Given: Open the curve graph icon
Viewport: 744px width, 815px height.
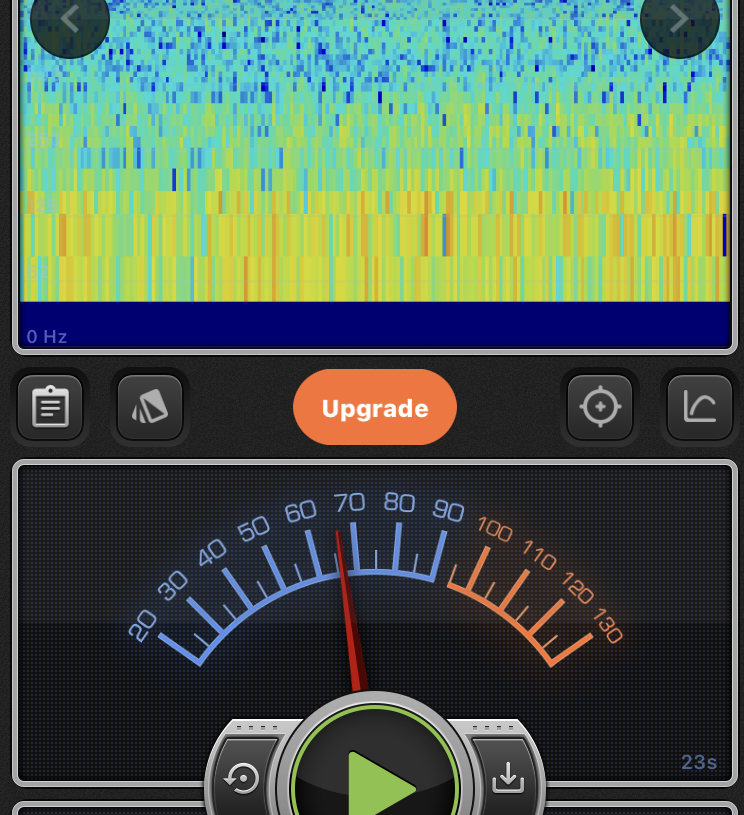Looking at the screenshot, I should [700, 407].
